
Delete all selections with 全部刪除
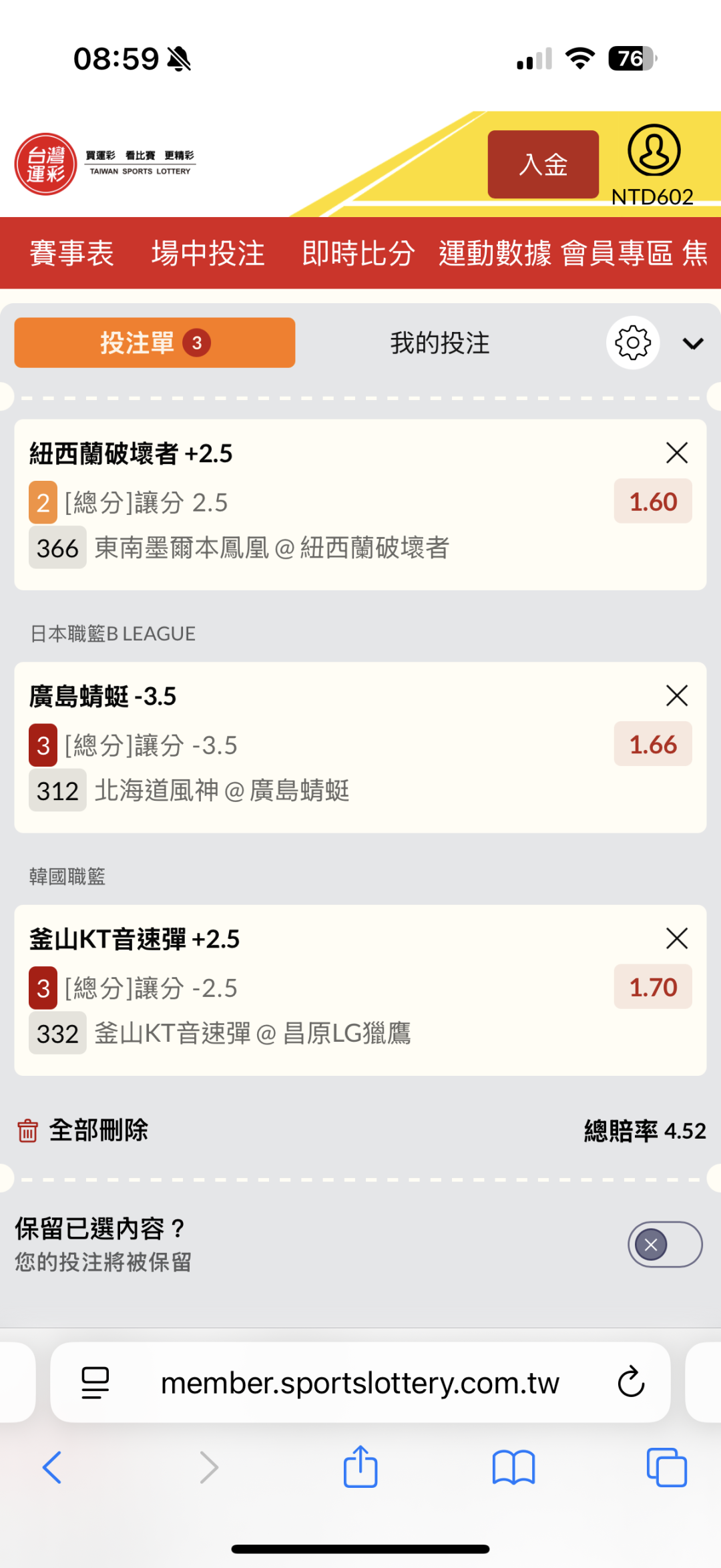coord(83,1130)
